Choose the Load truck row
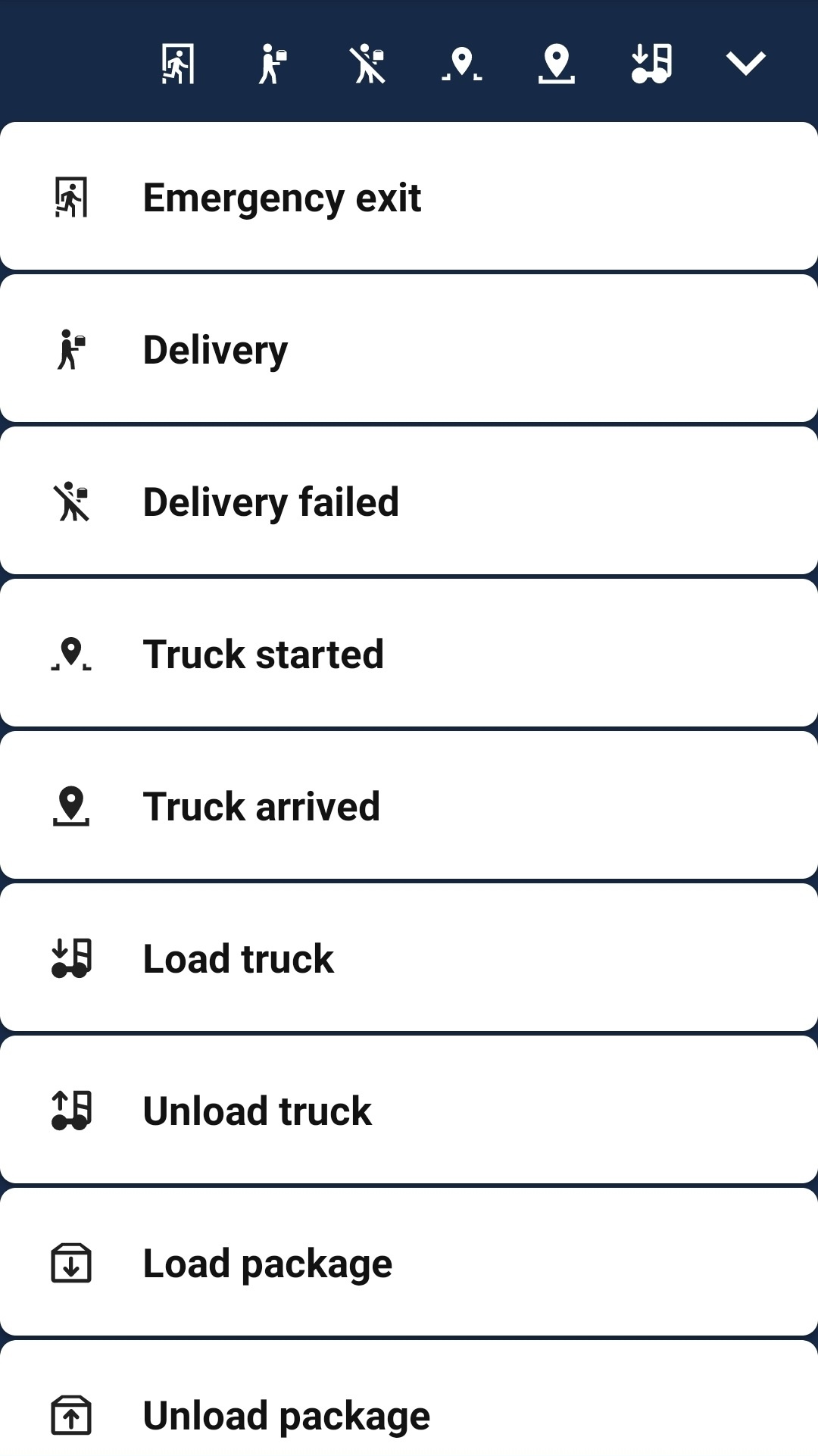 pyautogui.click(x=409, y=958)
